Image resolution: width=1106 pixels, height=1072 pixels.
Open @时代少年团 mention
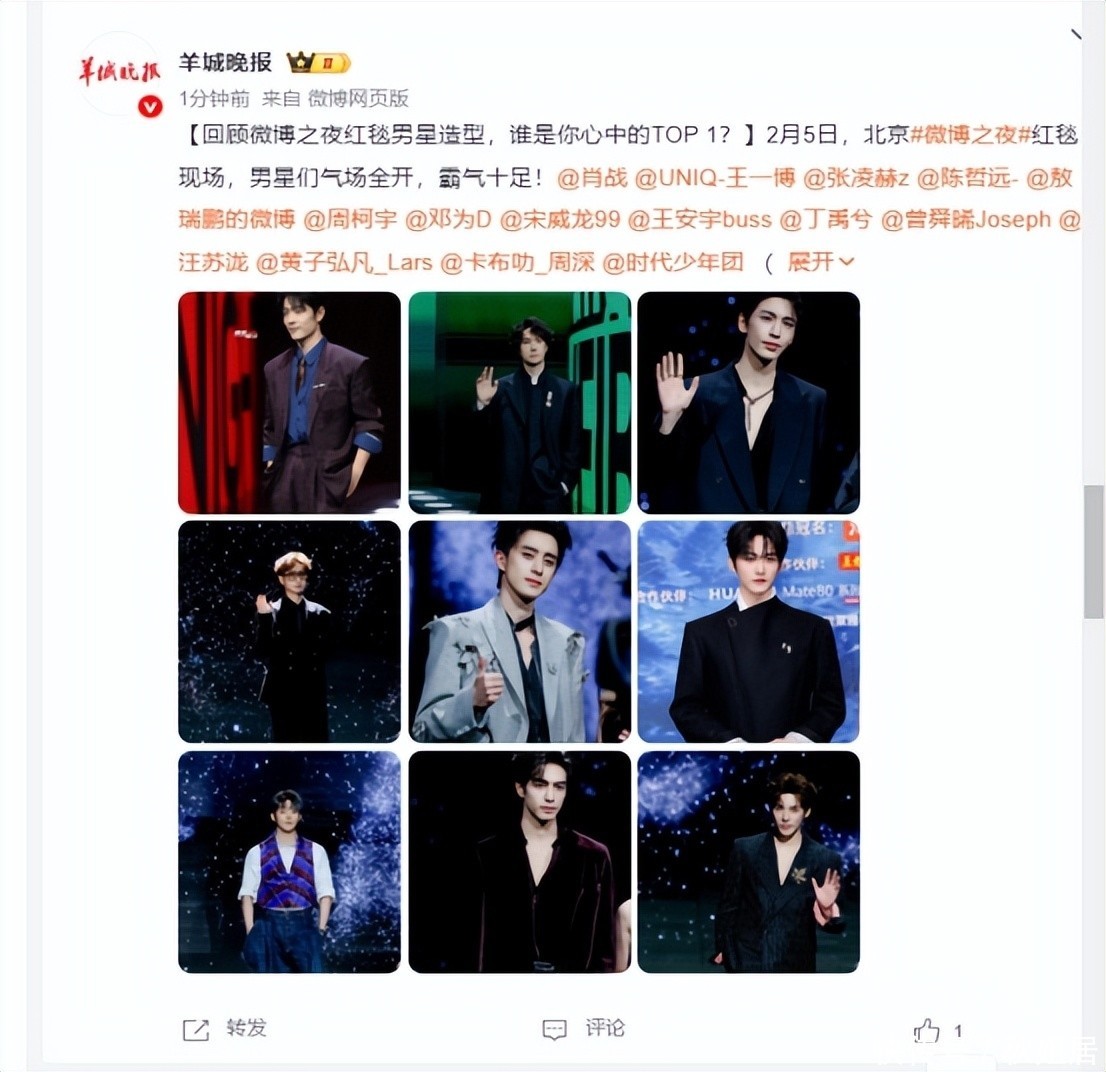point(674,262)
